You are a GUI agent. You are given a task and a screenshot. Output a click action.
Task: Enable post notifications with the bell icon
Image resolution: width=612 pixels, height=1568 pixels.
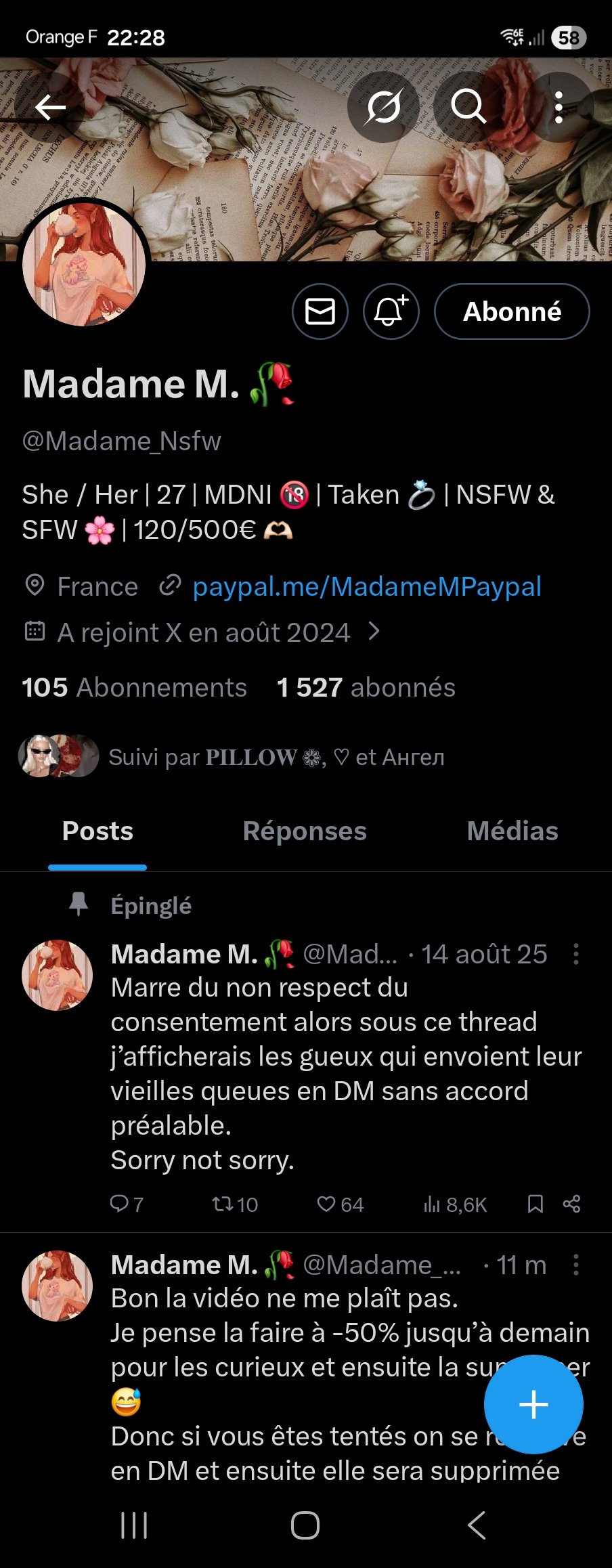coord(391,311)
